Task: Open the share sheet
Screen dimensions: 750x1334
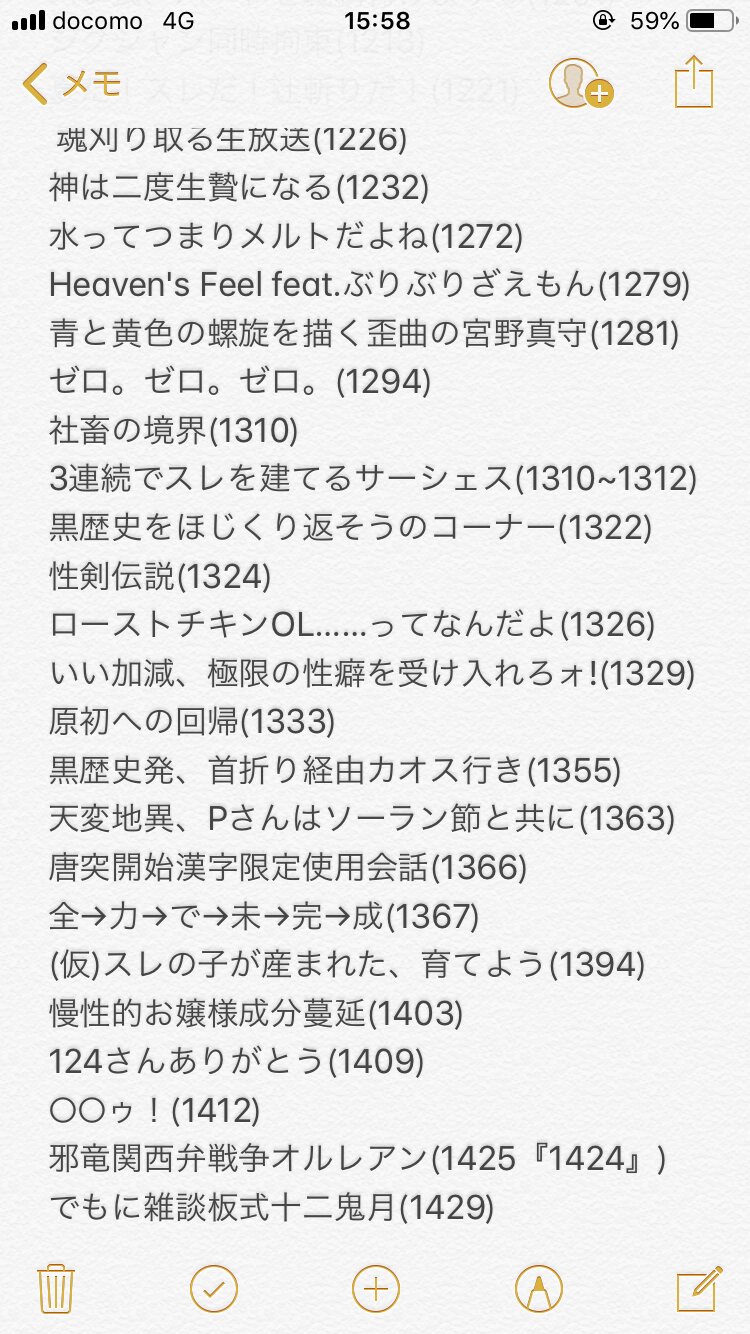Action: pyautogui.click(x=694, y=82)
